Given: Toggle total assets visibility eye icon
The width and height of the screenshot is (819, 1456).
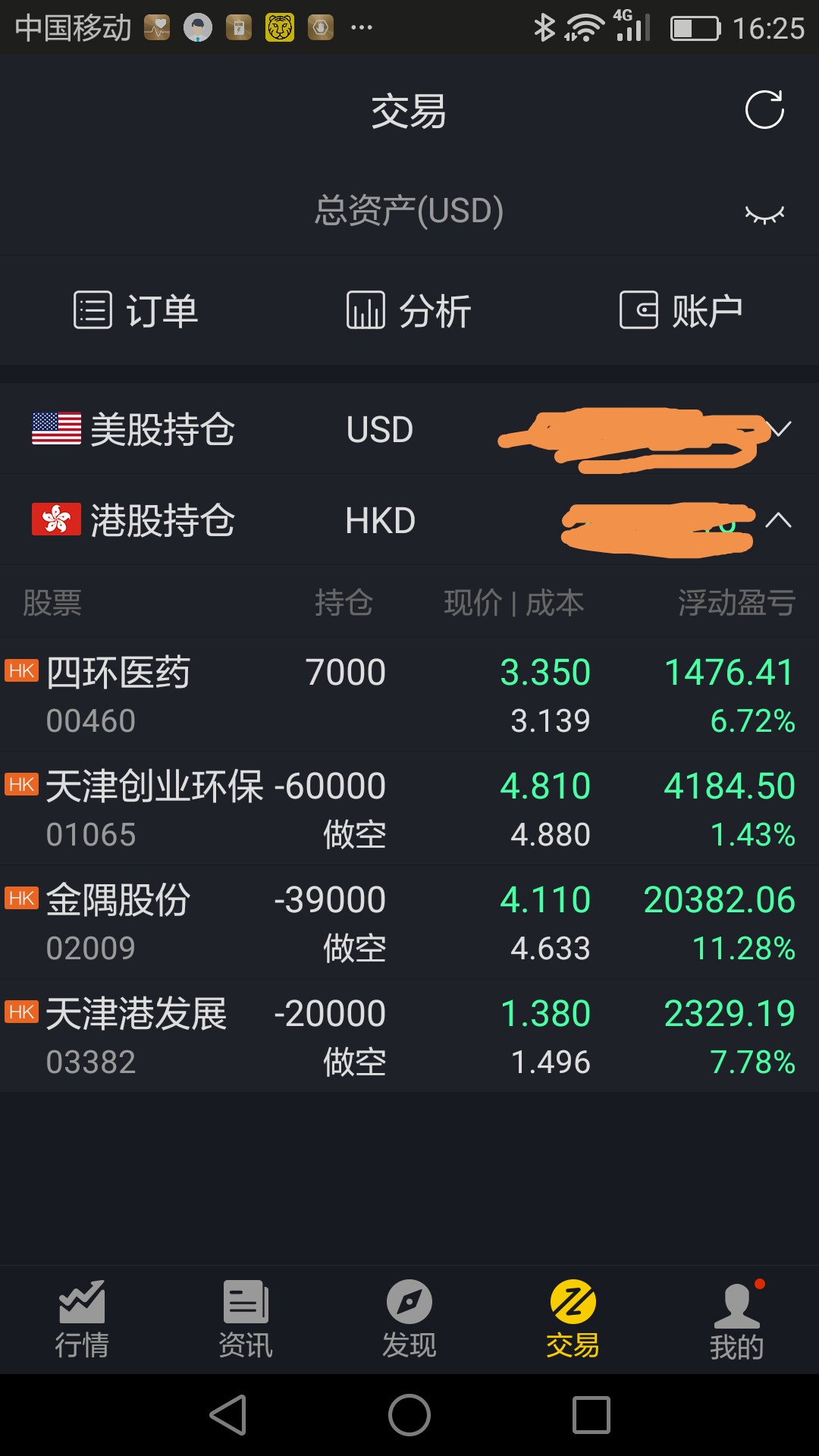Looking at the screenshot, I should click(x=764, y=215).
